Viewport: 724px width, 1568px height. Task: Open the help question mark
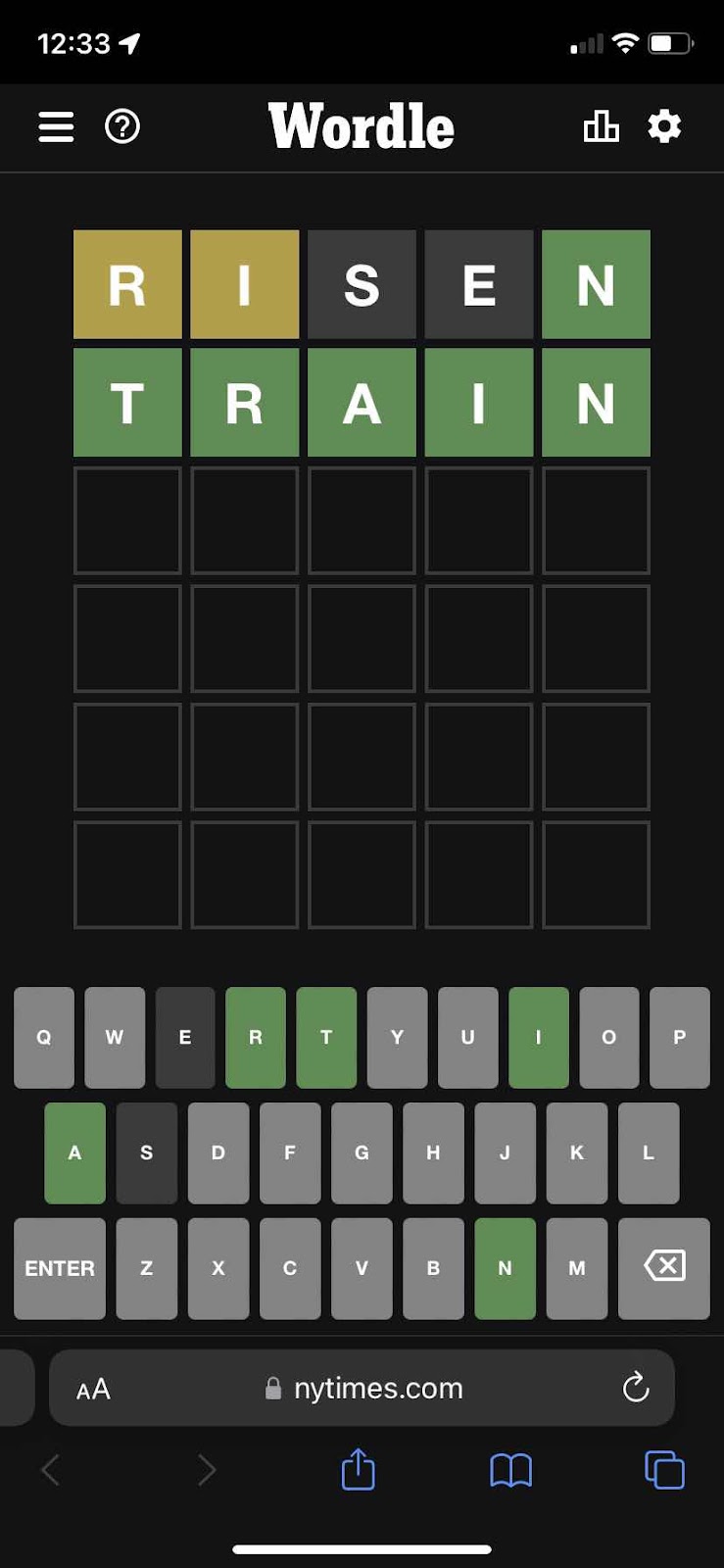pyautogui.click(x=122, y=126)
